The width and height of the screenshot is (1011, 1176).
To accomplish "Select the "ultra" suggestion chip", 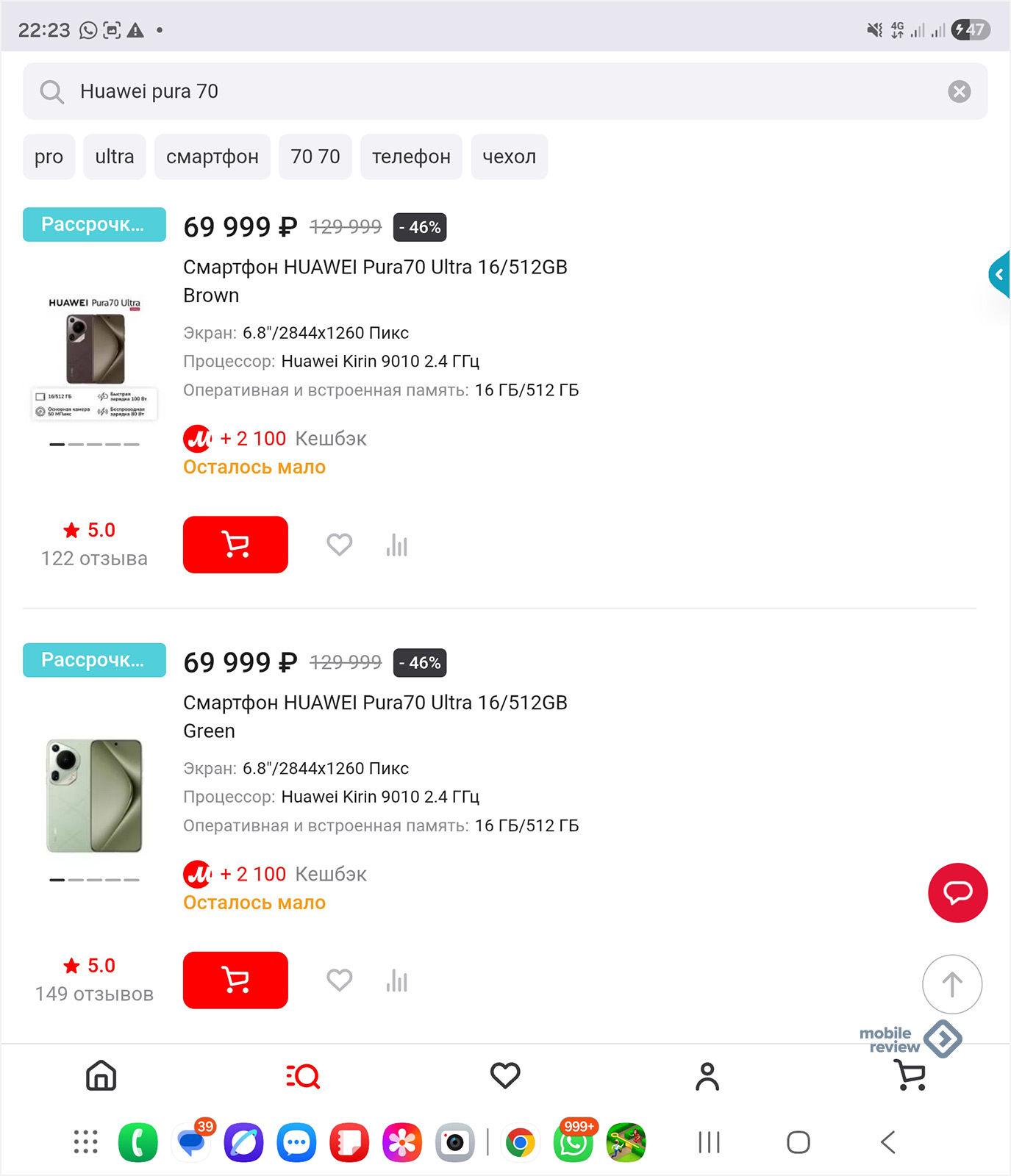I will (x=115, y=157).
